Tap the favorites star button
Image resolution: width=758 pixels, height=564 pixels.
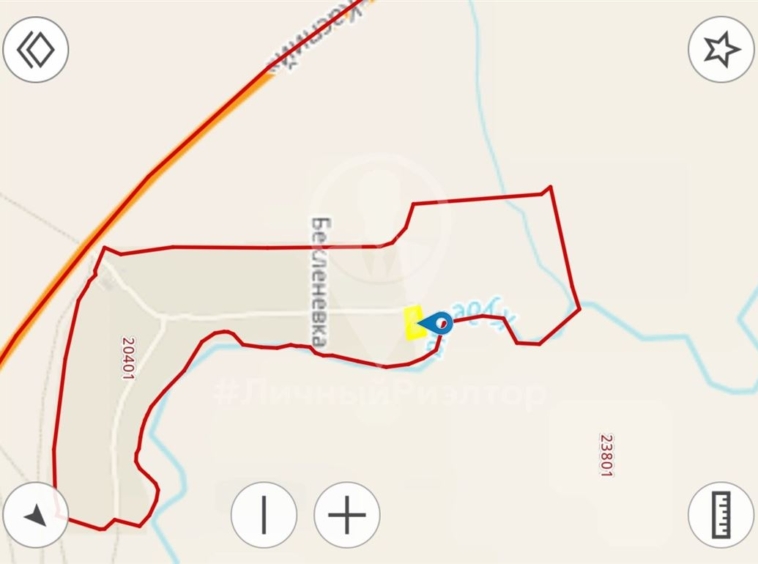[721, 49]
